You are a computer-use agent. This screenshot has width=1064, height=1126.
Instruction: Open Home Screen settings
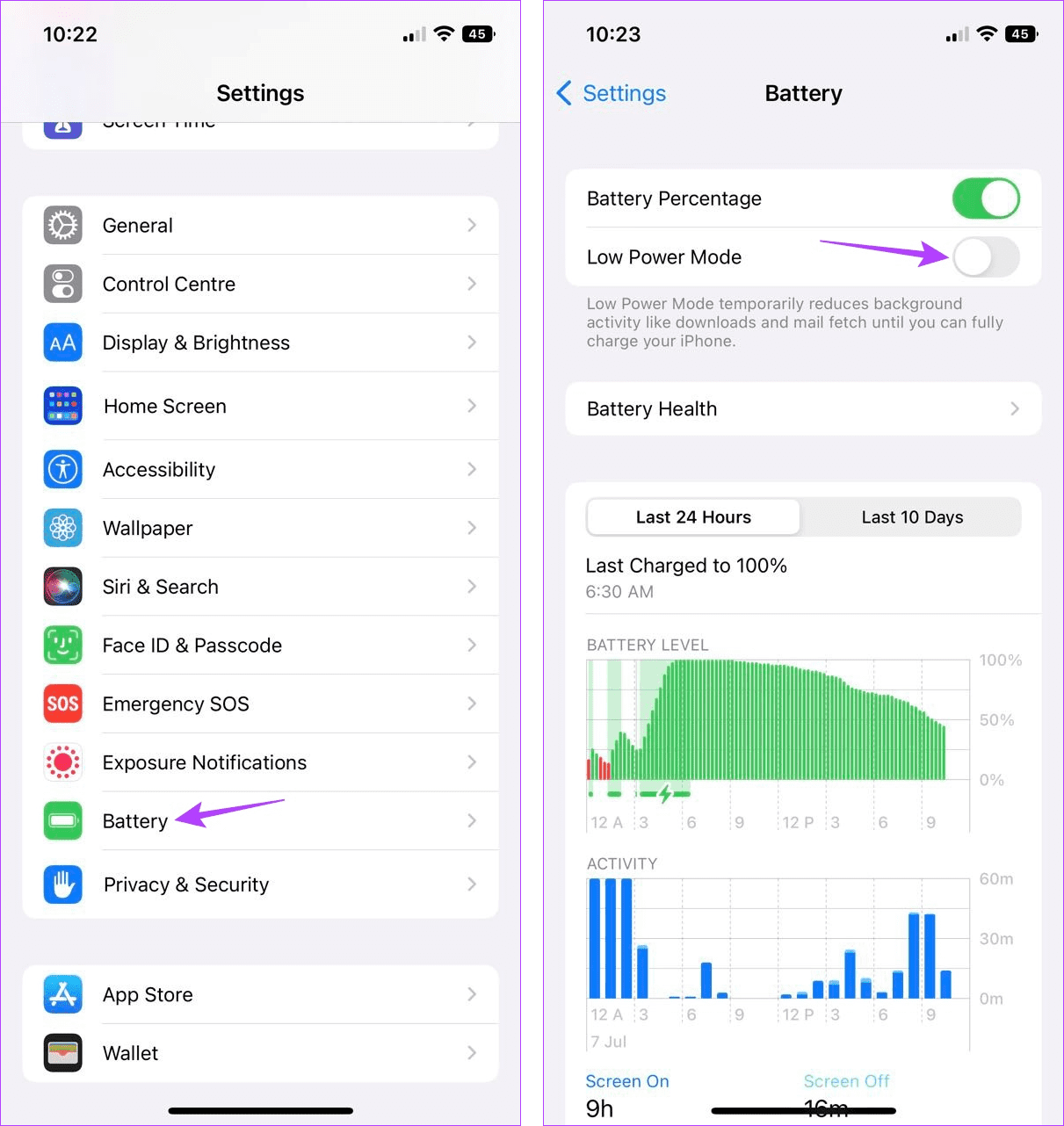coord(260,406)
